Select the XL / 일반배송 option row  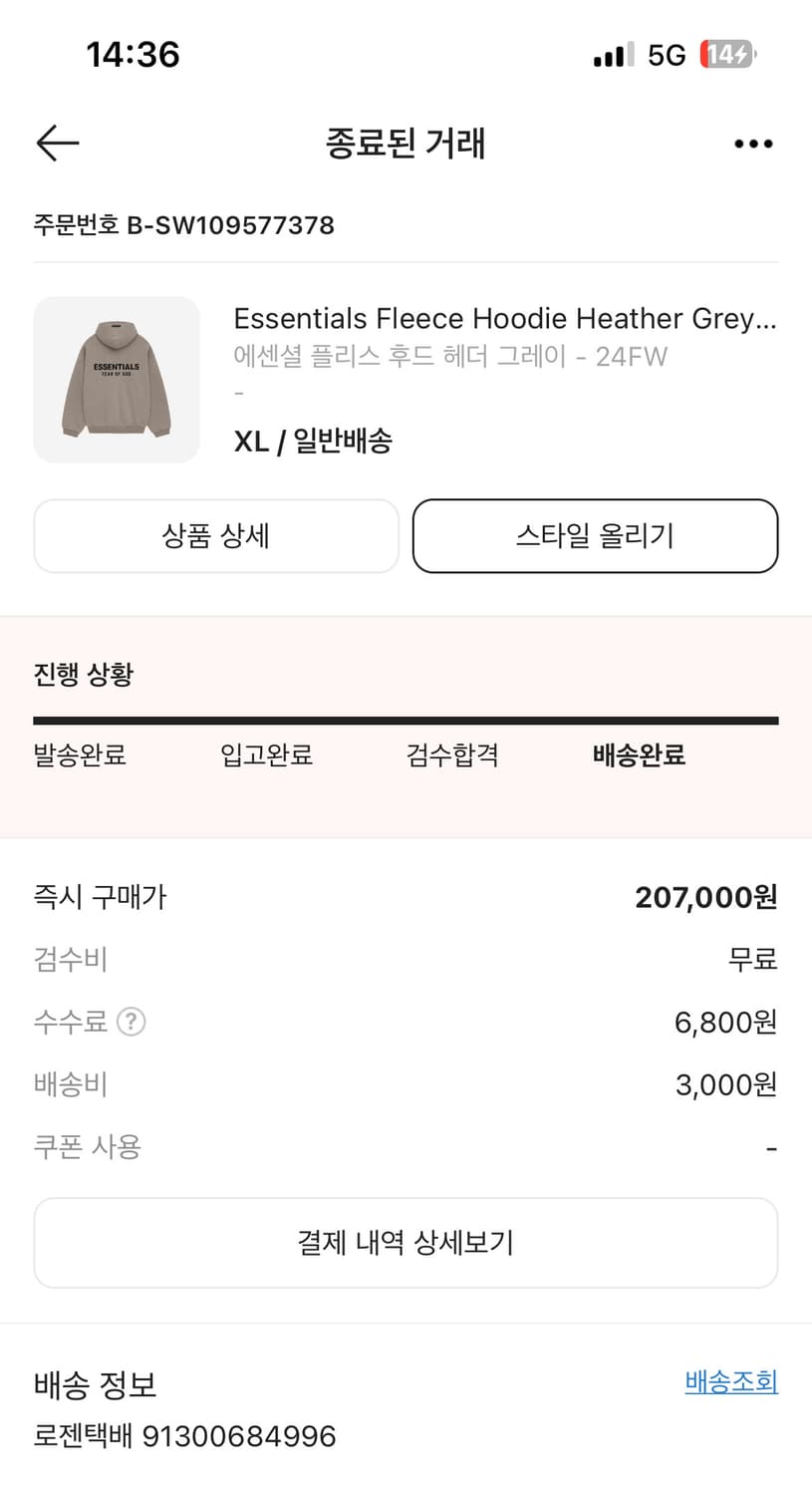coord(313,442)
